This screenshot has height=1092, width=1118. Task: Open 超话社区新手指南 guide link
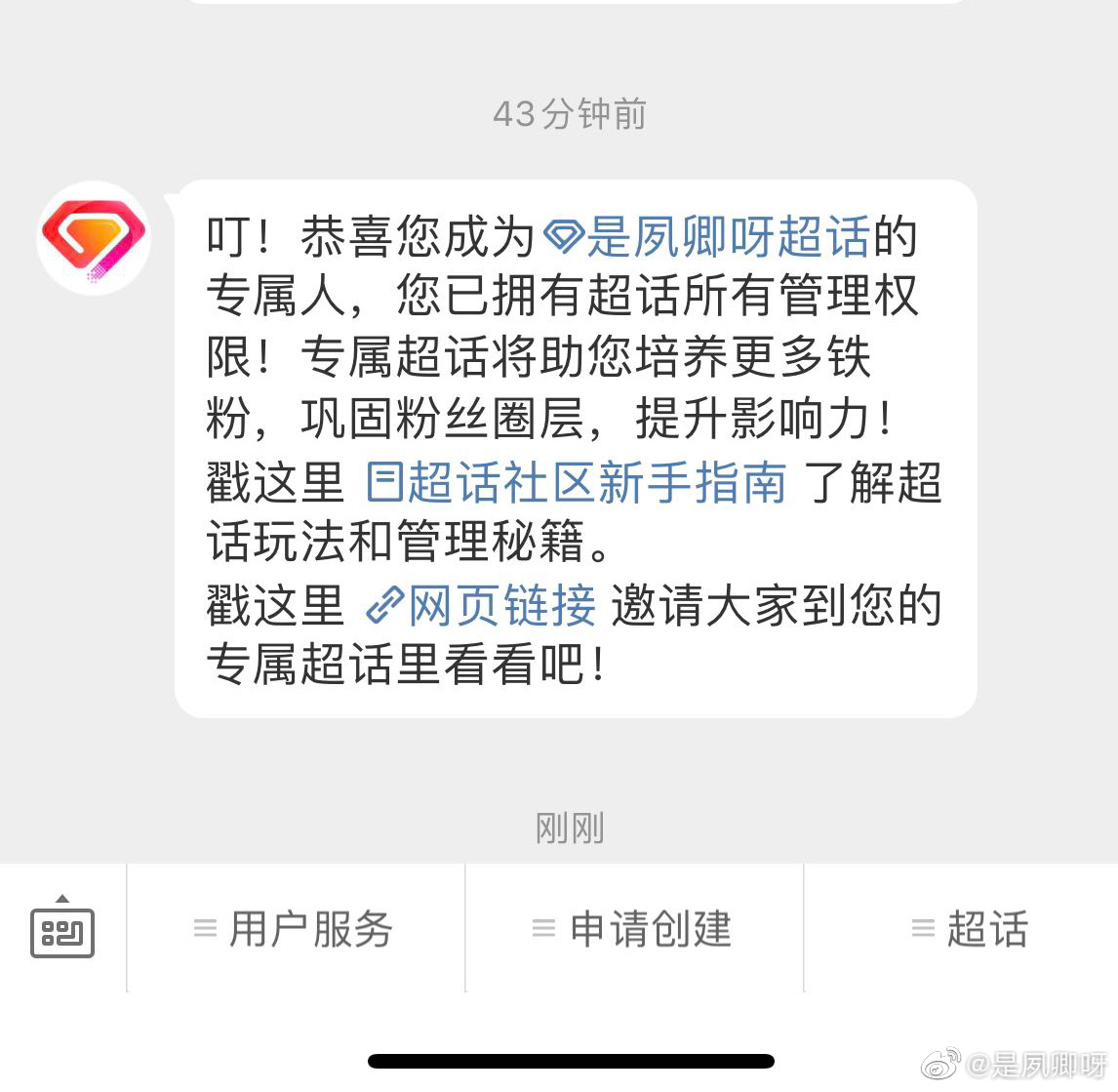pos(576,482)
